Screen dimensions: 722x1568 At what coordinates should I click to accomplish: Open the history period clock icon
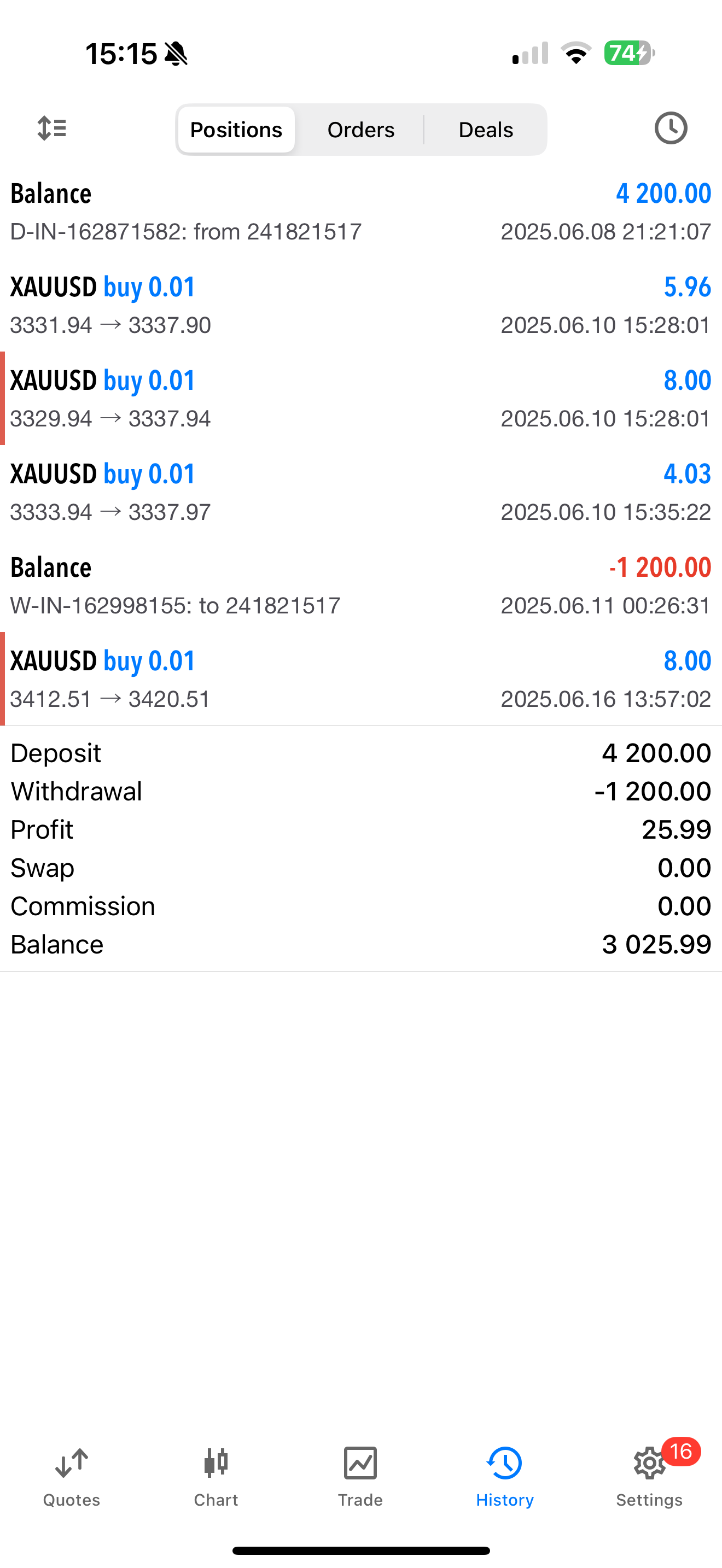tap(670, 128)
